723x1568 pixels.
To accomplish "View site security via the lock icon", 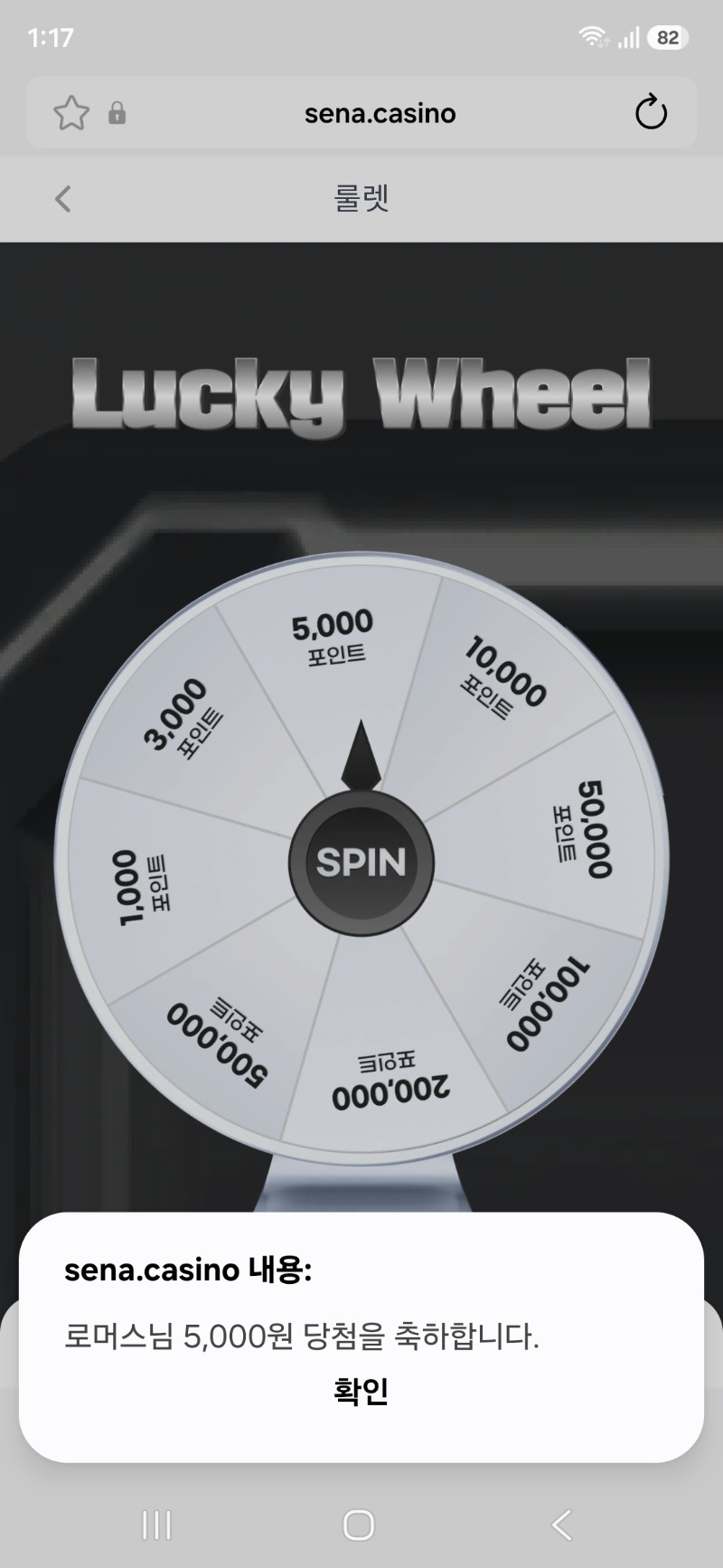I will point(117,114).
